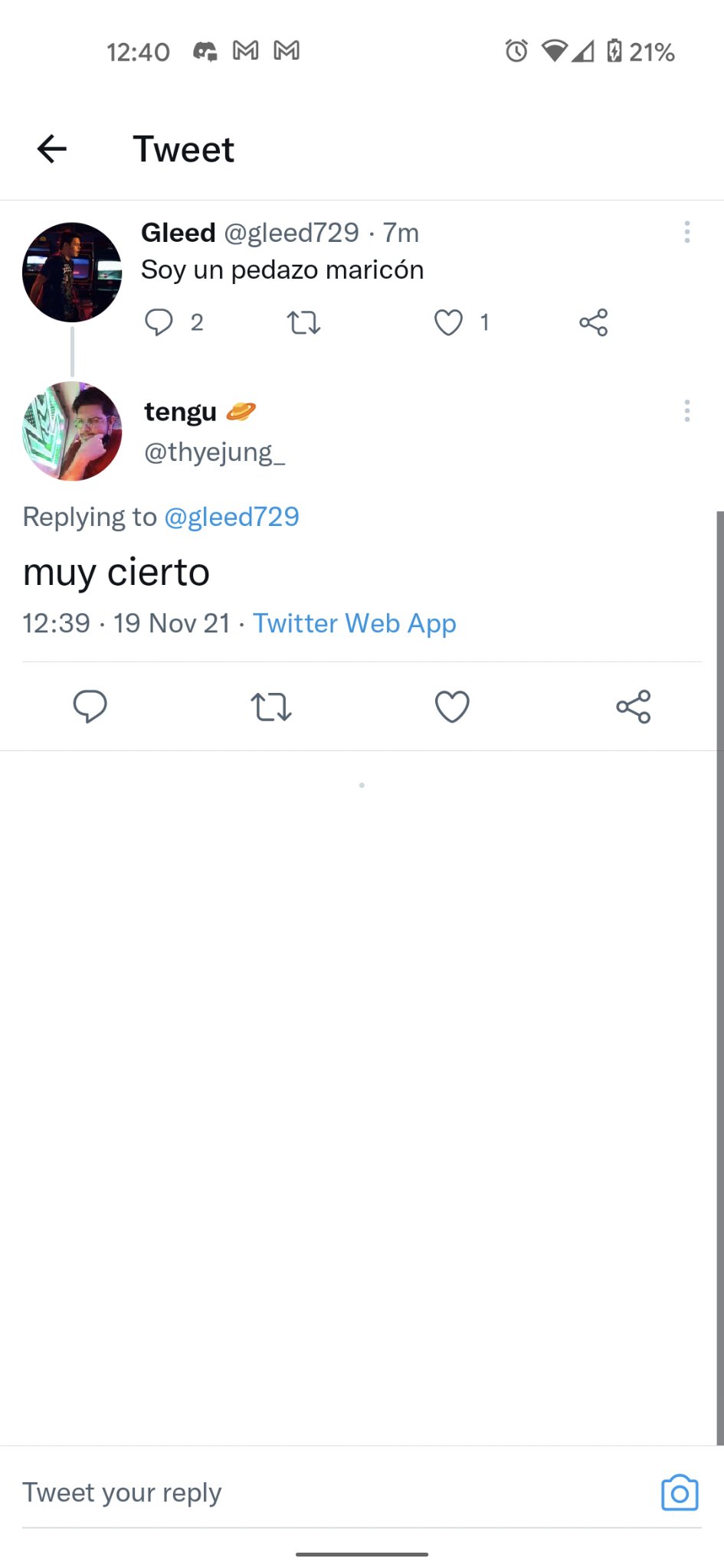Share tengu's 'muy cierto' tweet
Image resolution: width=724 pixels, height=1568 pixels.
pyautogui.click(x=634, y=706)
